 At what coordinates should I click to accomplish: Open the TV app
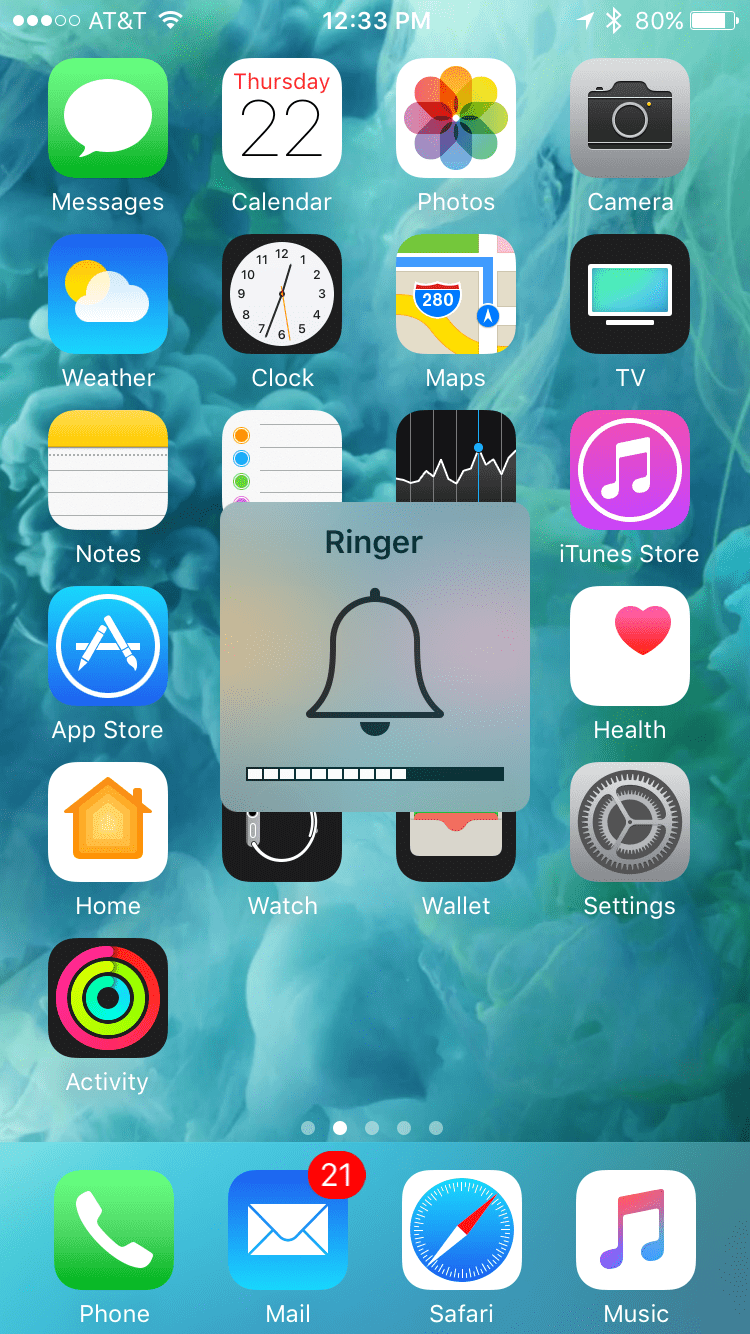tap(629, 294)
